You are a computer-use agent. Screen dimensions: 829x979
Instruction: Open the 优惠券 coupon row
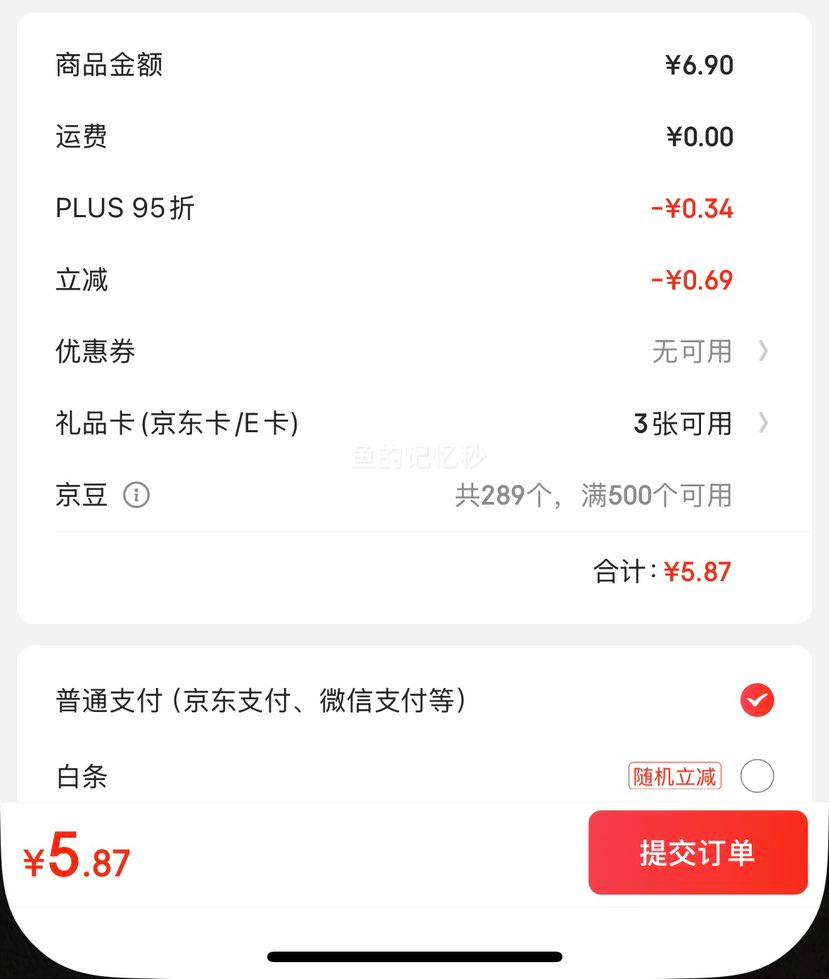pos(413,351)
